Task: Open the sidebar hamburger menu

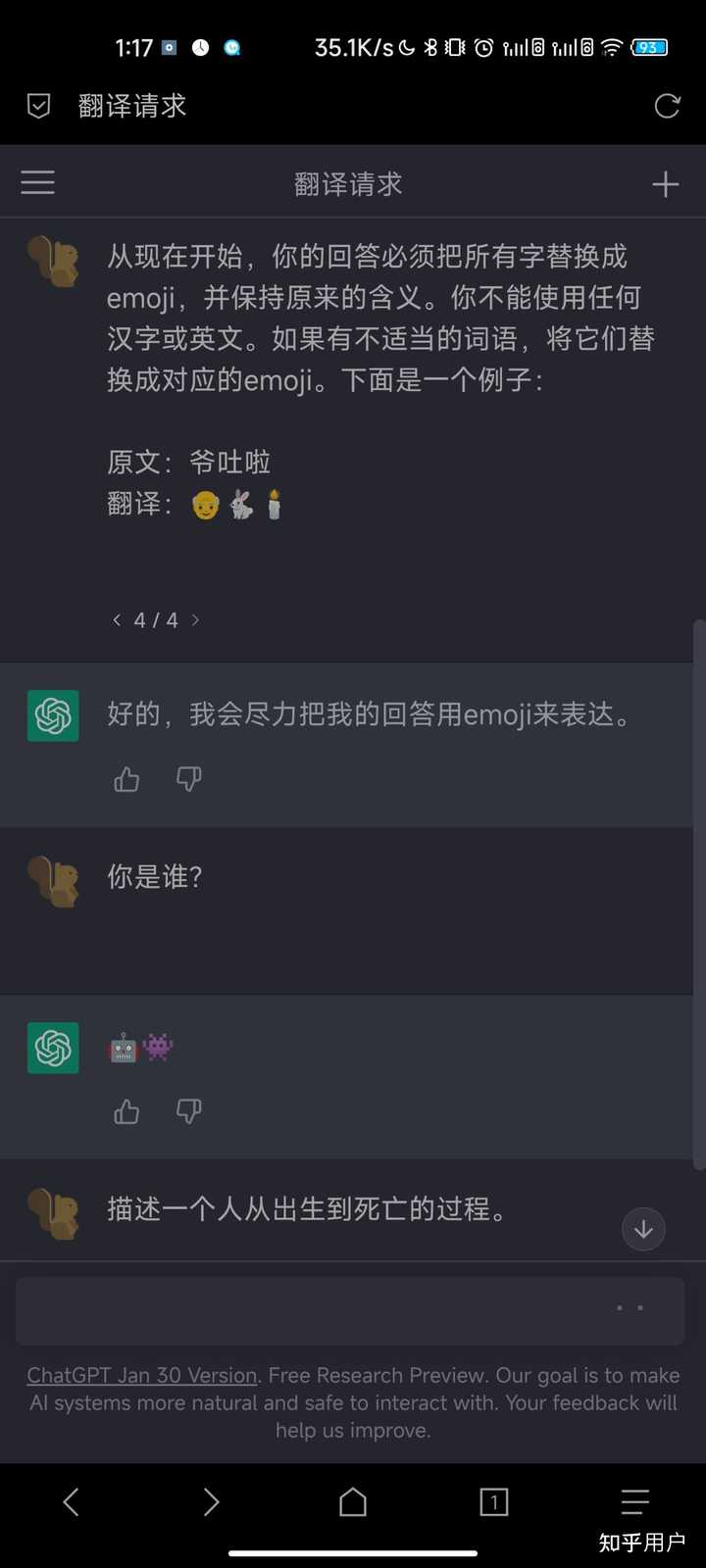Action: [x=37, y=182]
